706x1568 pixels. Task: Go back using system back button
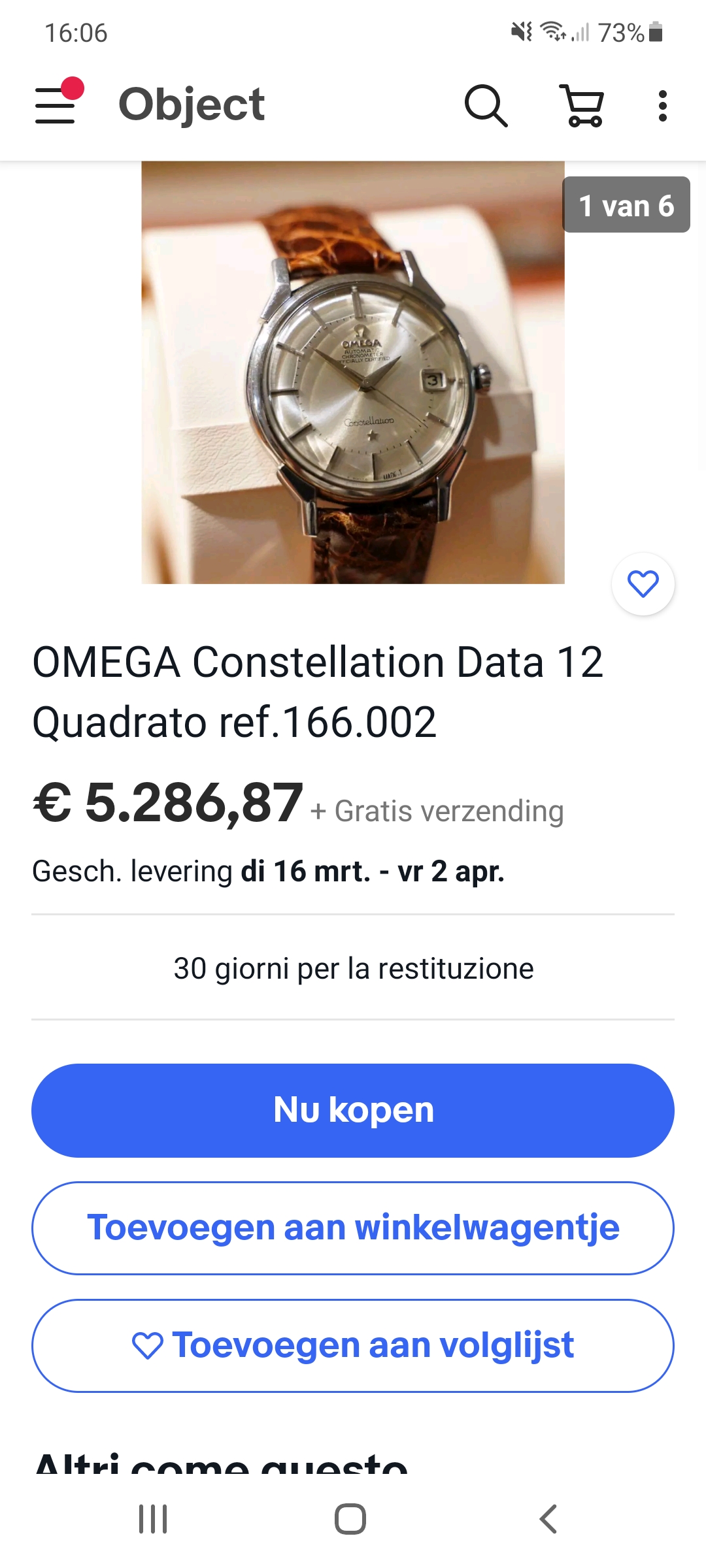[548, 1519]
